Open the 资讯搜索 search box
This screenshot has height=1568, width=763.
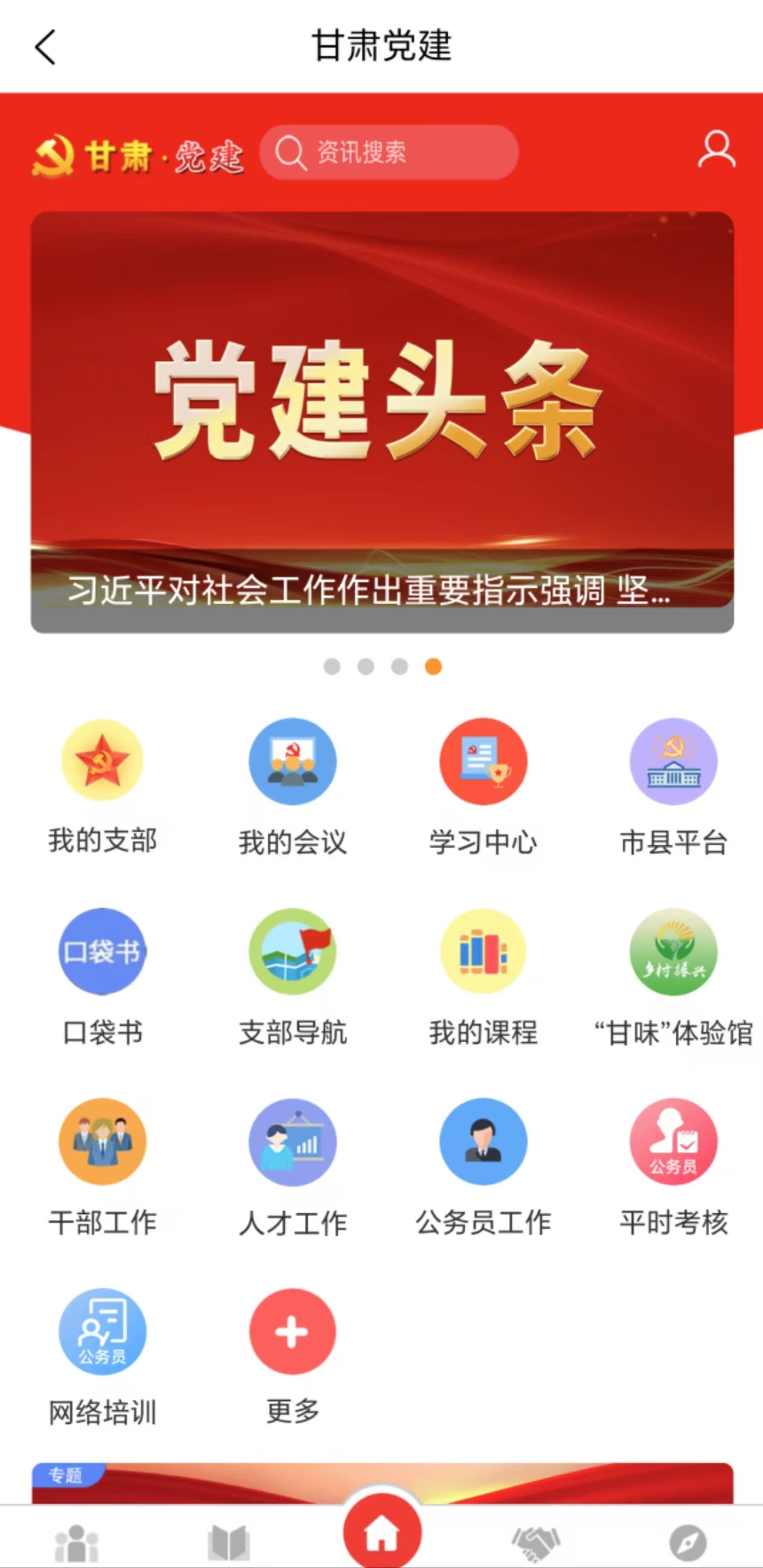pyautogui.click(x=389, y=152)
